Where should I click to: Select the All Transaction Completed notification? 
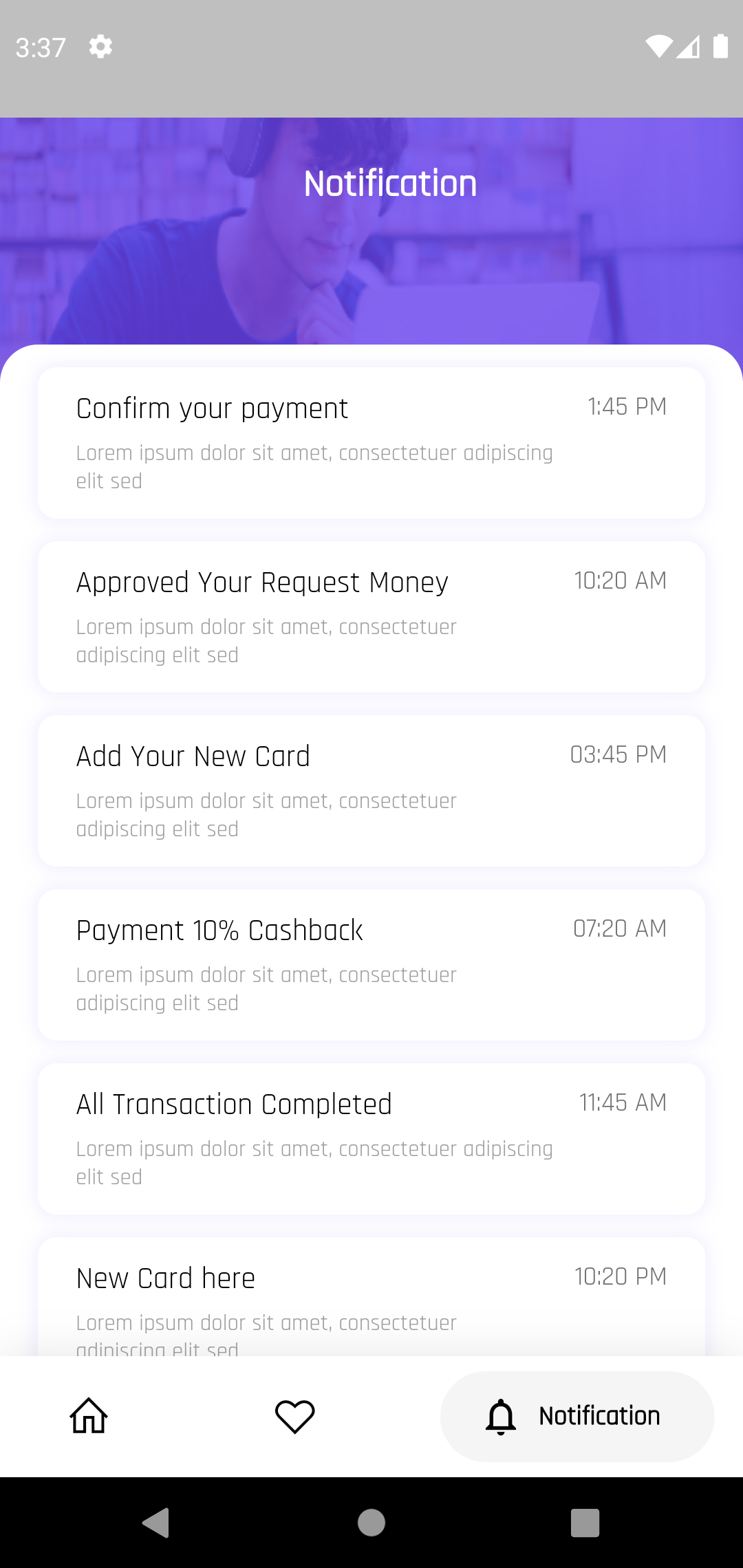coord(371,1138)
